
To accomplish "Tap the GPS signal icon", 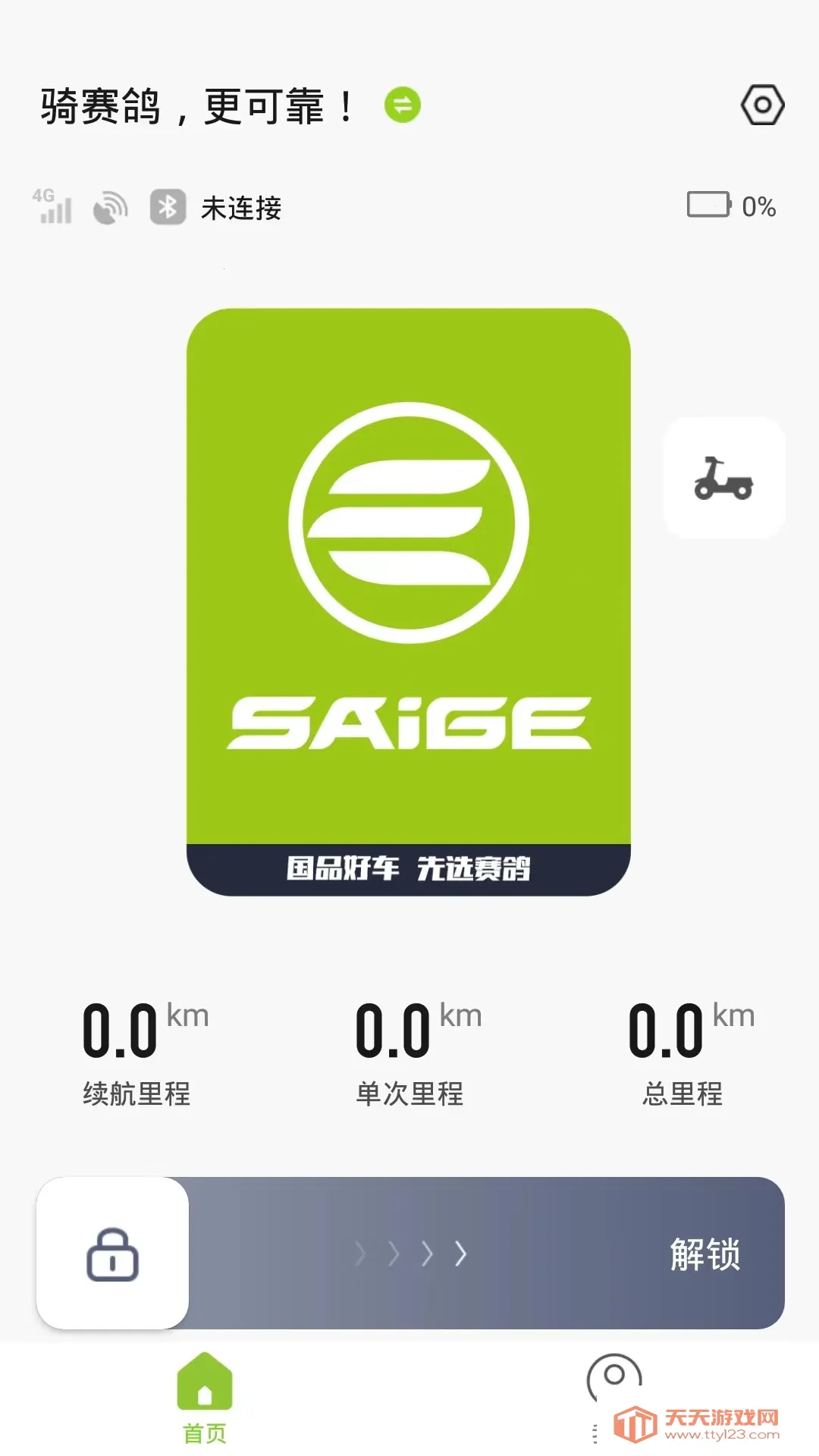I will 109,208.
